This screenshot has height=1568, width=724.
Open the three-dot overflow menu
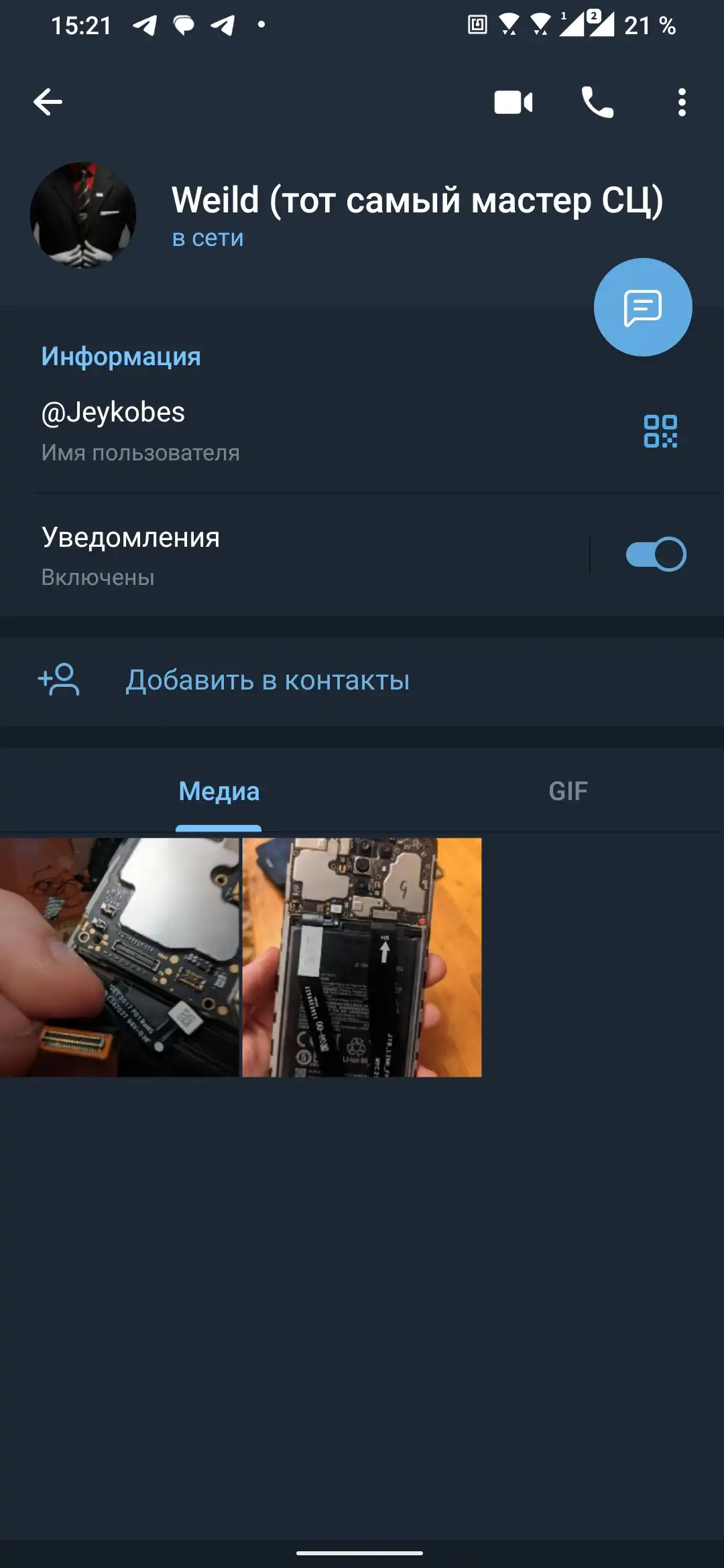(x=682, y=103)
